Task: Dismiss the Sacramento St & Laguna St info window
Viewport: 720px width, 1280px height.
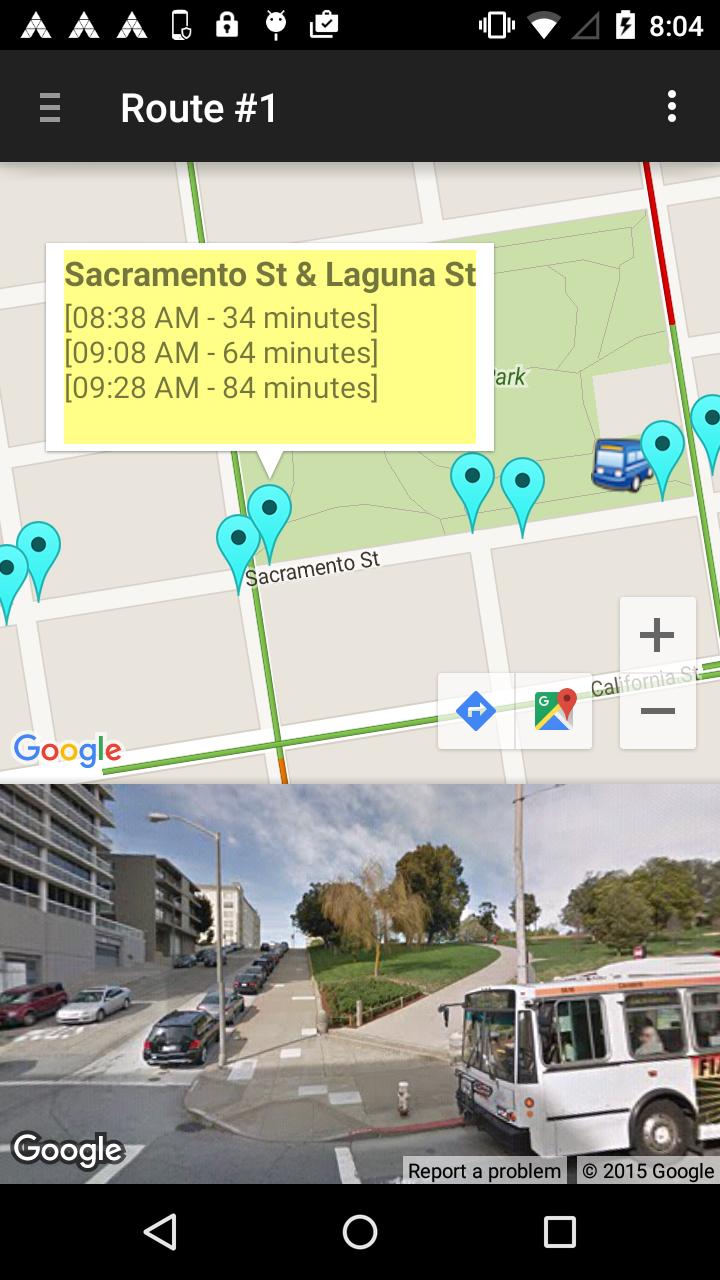Action: point(268,347)
